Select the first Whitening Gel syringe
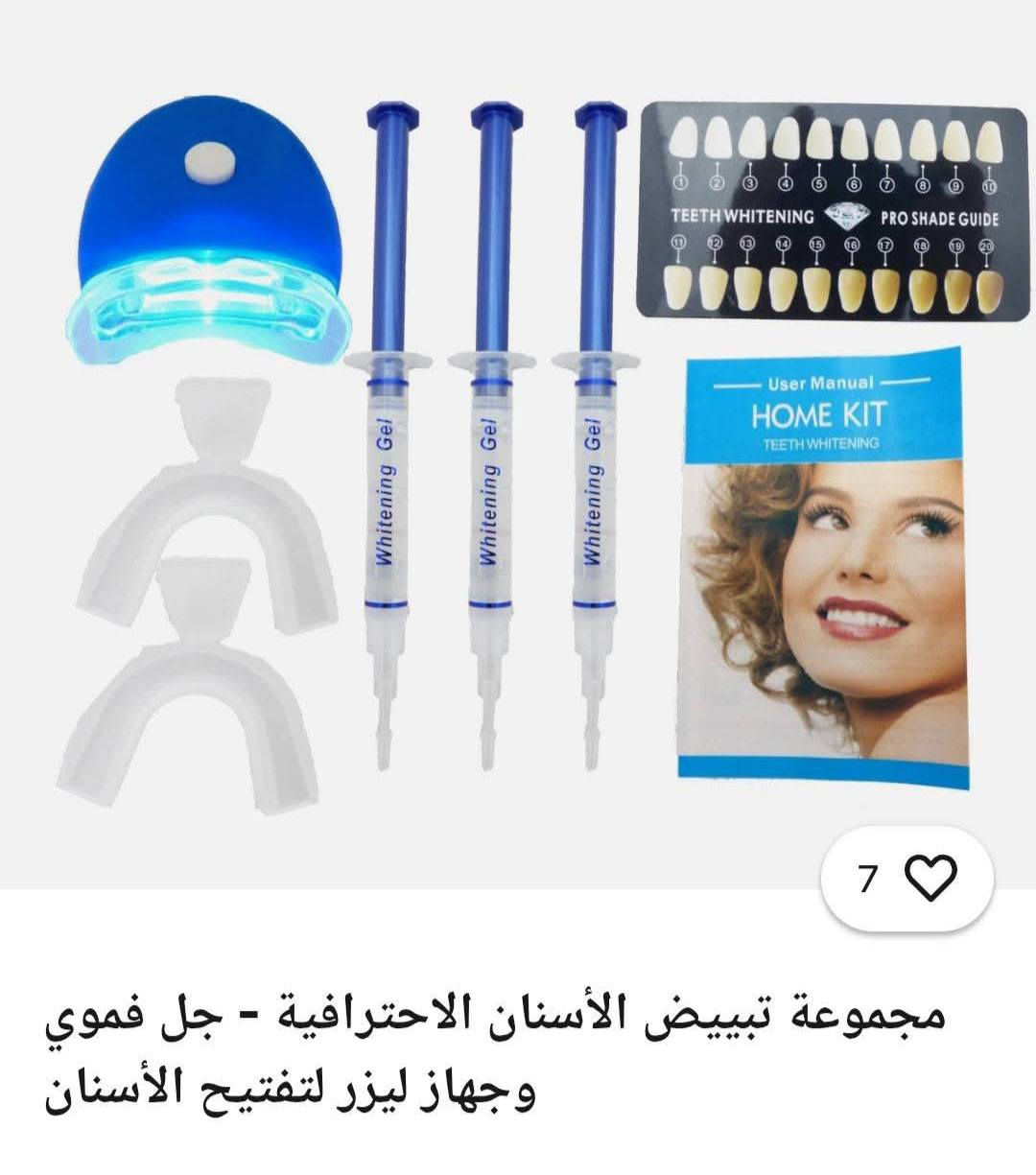This screenshot has height=1175, width=1036. (x=388, y=432)
